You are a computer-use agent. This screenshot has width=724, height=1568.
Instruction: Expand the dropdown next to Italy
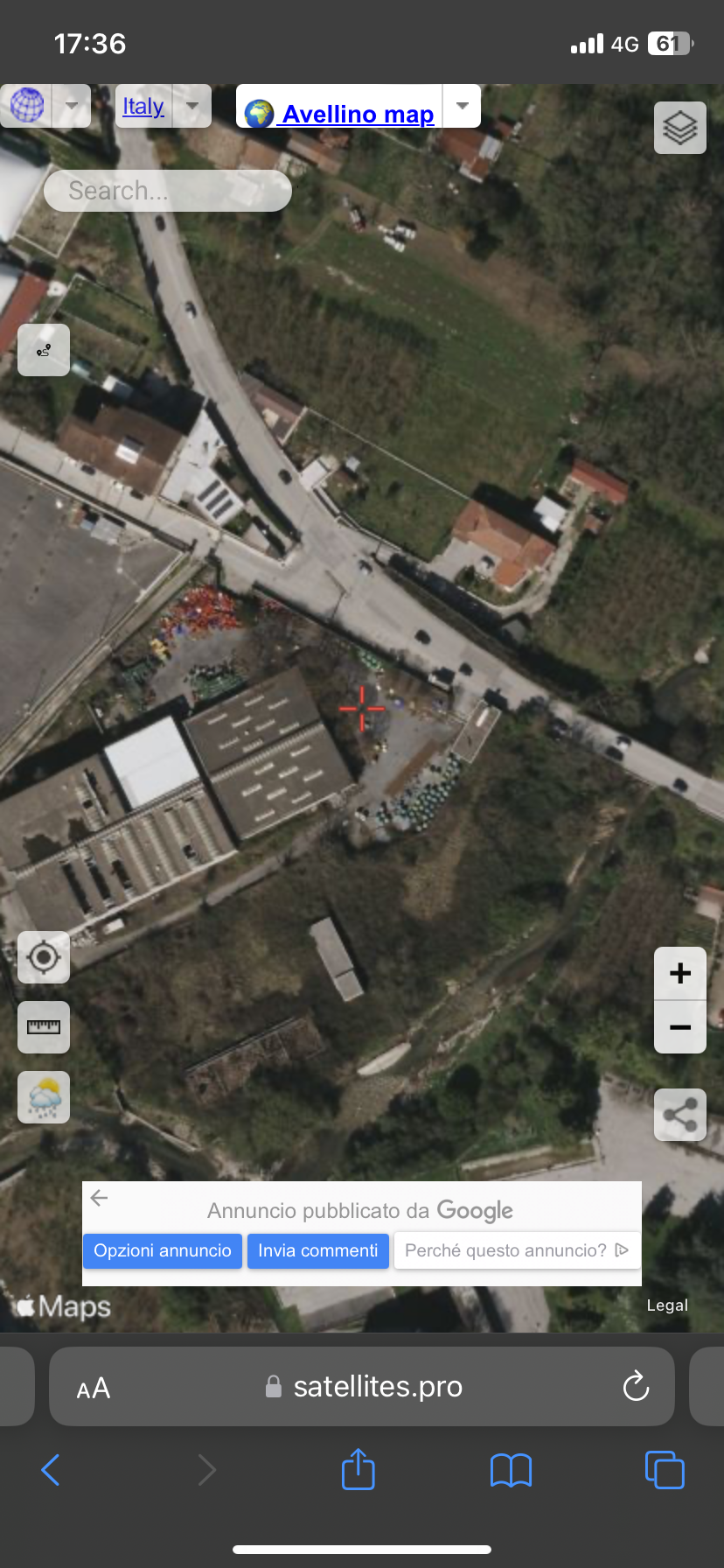tap(192, 106)
